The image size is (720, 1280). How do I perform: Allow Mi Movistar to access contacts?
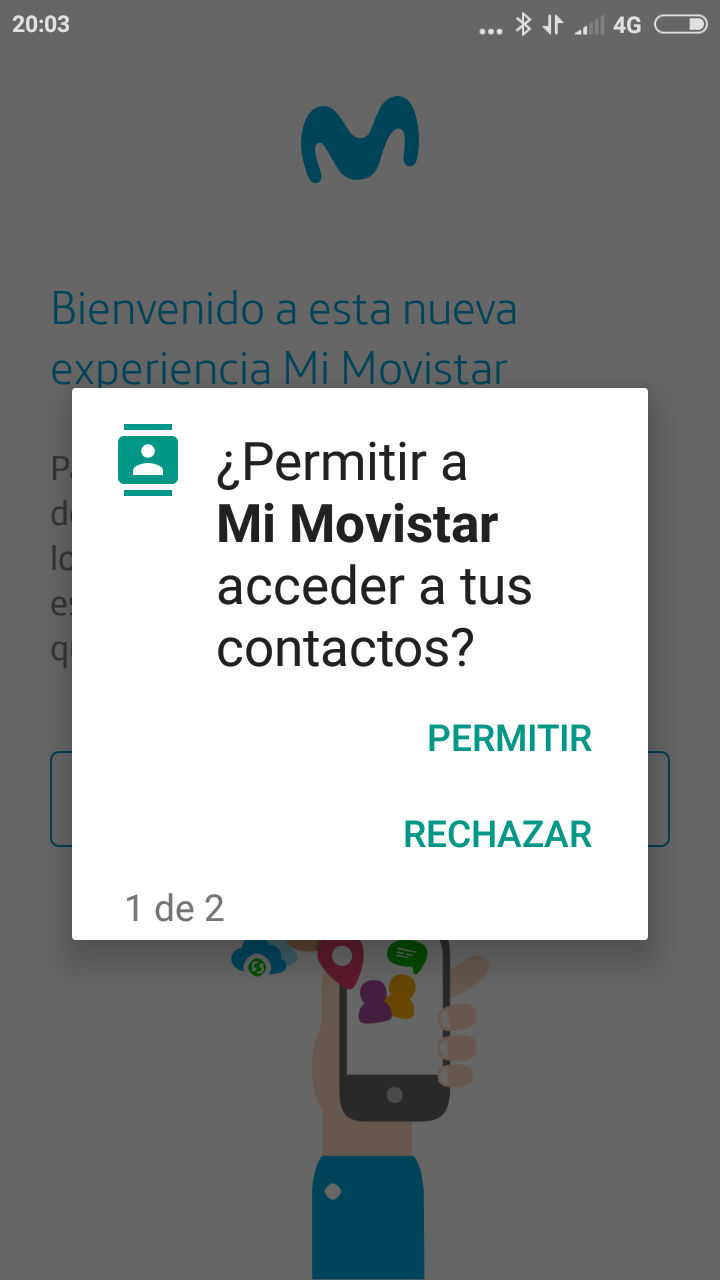[x=509, y=739]
